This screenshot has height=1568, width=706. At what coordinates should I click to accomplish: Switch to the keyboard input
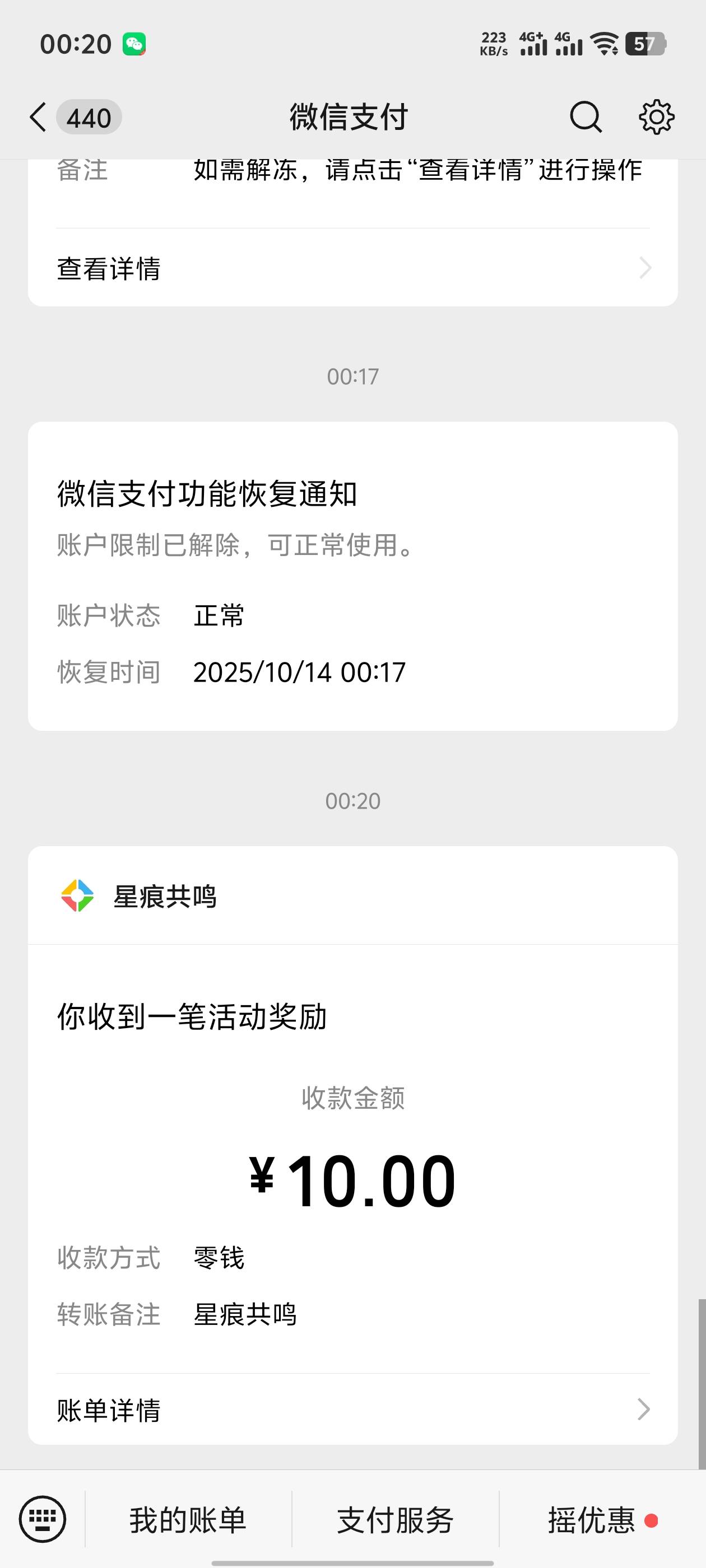42,1519
